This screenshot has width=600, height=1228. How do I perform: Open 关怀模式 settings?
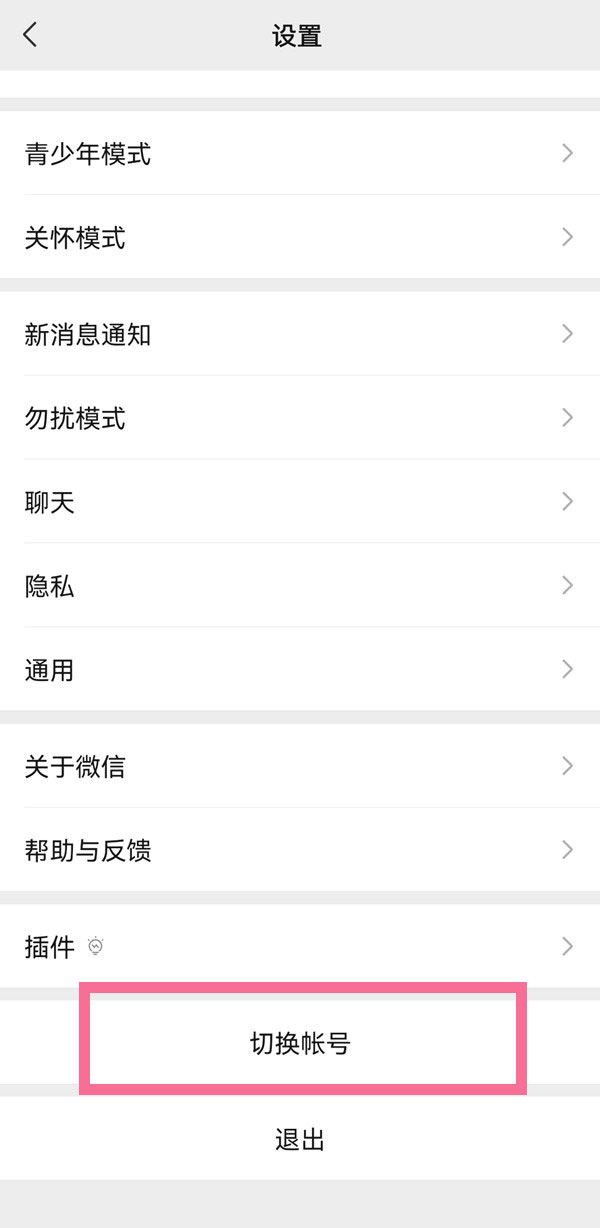tap(300, 238)
